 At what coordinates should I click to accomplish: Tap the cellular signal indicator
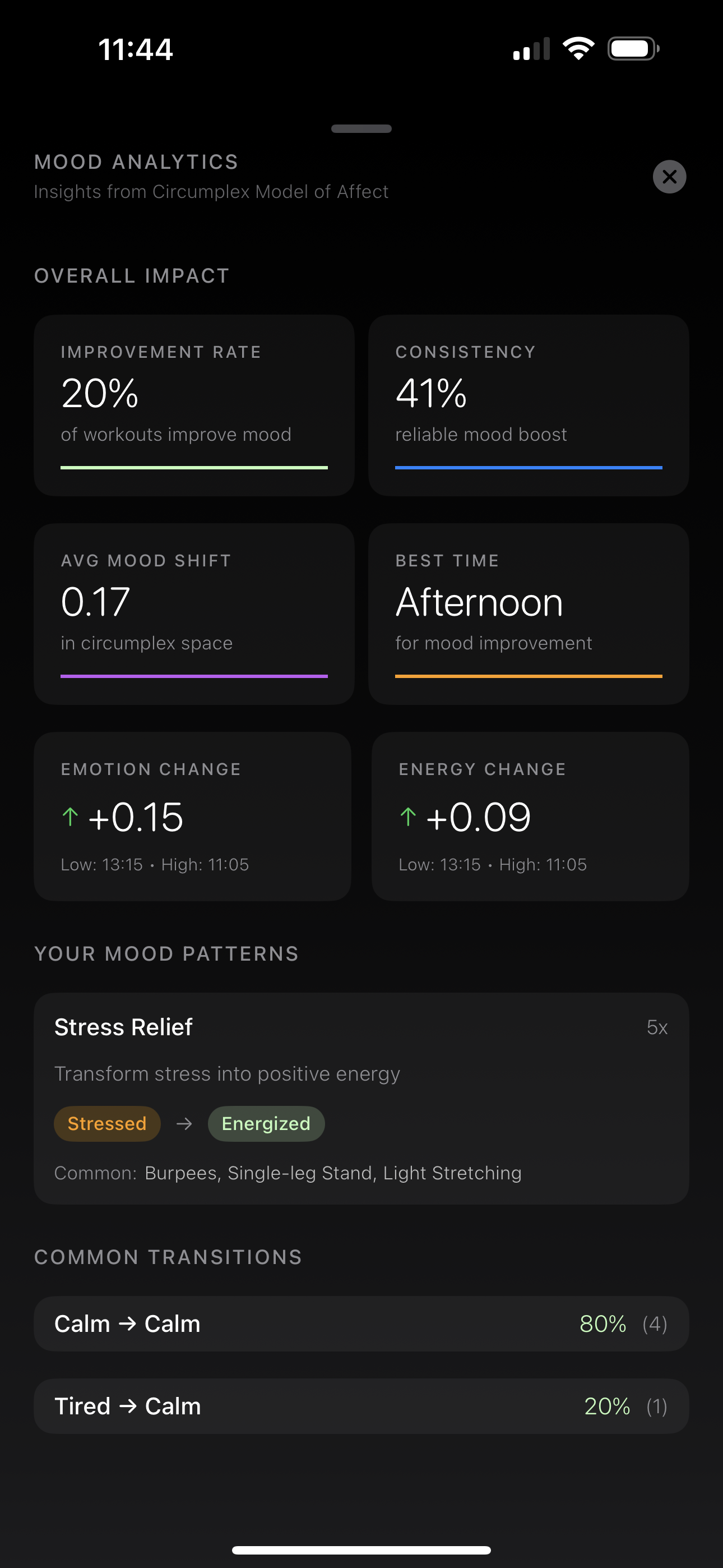click(531, 48)
